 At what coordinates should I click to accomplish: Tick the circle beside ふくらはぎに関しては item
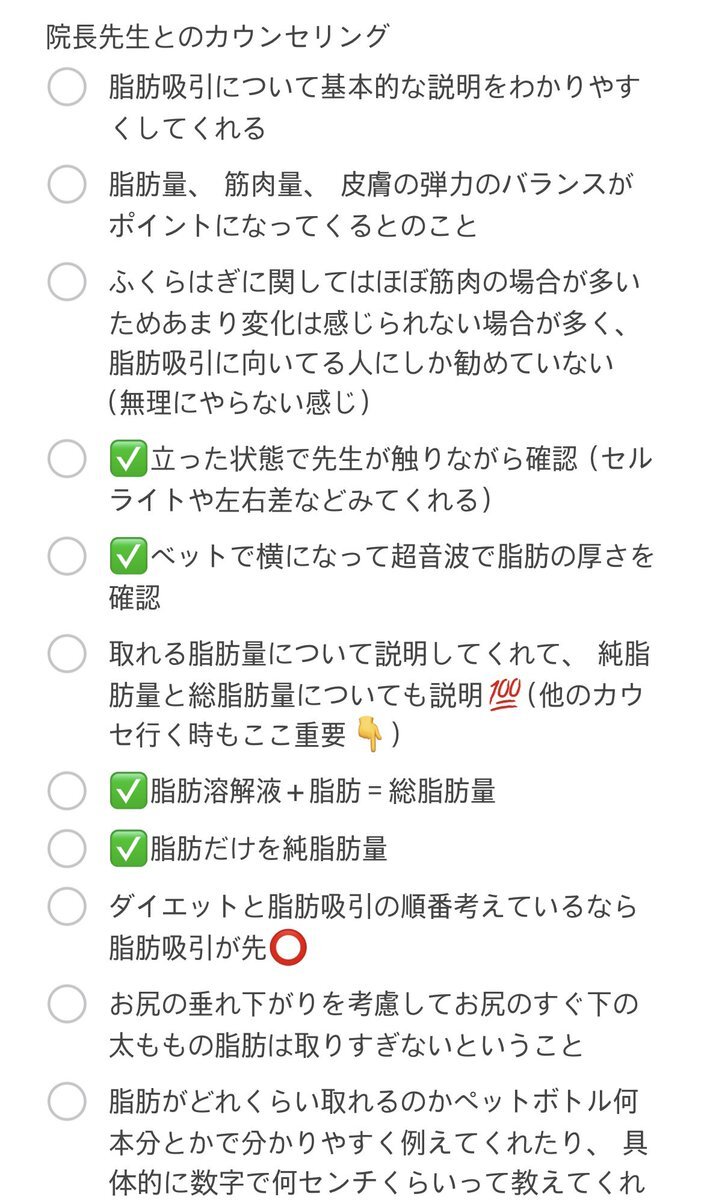pos(67,281)
